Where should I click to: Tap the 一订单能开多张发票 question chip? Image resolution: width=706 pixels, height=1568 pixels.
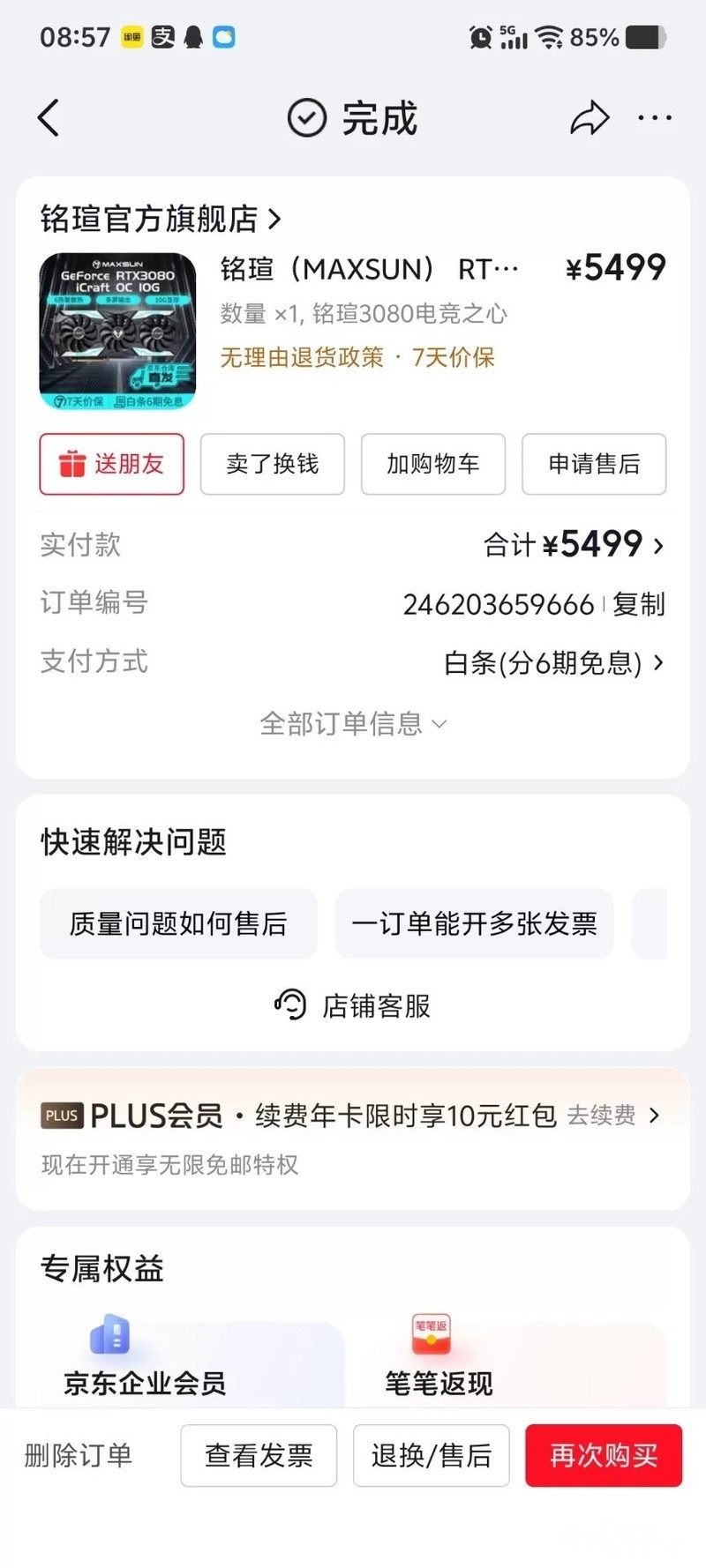pos(474,923)
